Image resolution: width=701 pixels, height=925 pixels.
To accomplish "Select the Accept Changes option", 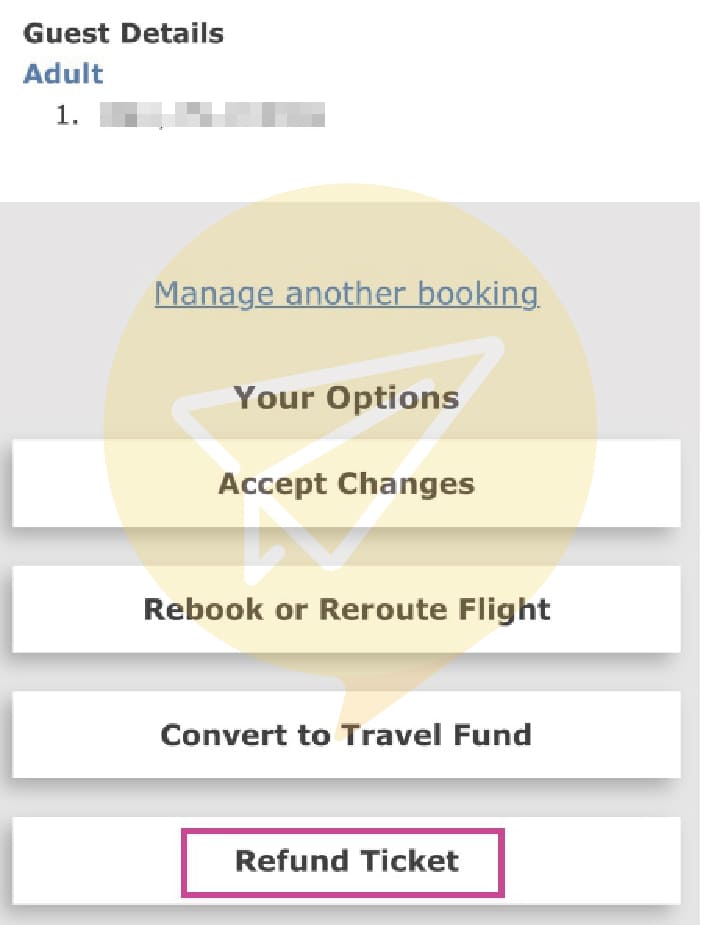I will pyautogui.click(x=346, y=484).
